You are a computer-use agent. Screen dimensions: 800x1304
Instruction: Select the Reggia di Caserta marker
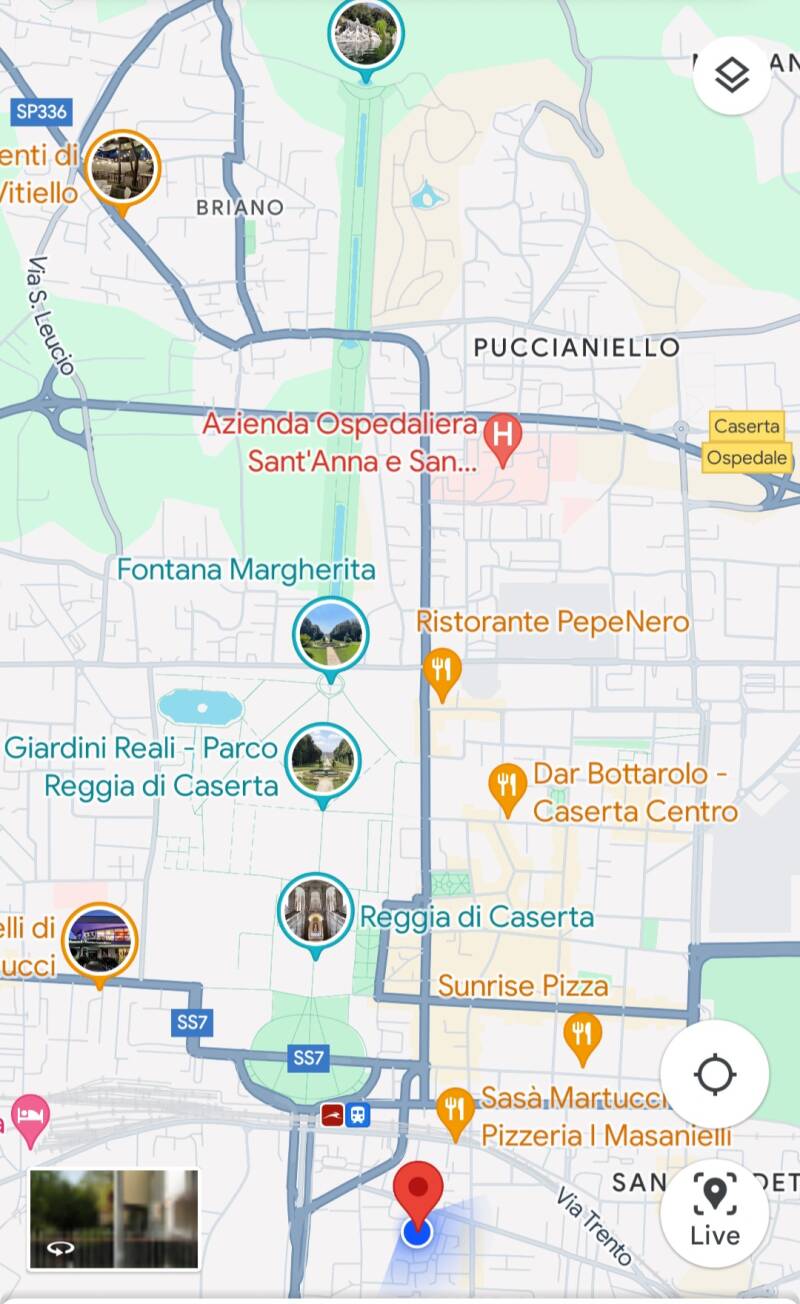pos(316,910)
